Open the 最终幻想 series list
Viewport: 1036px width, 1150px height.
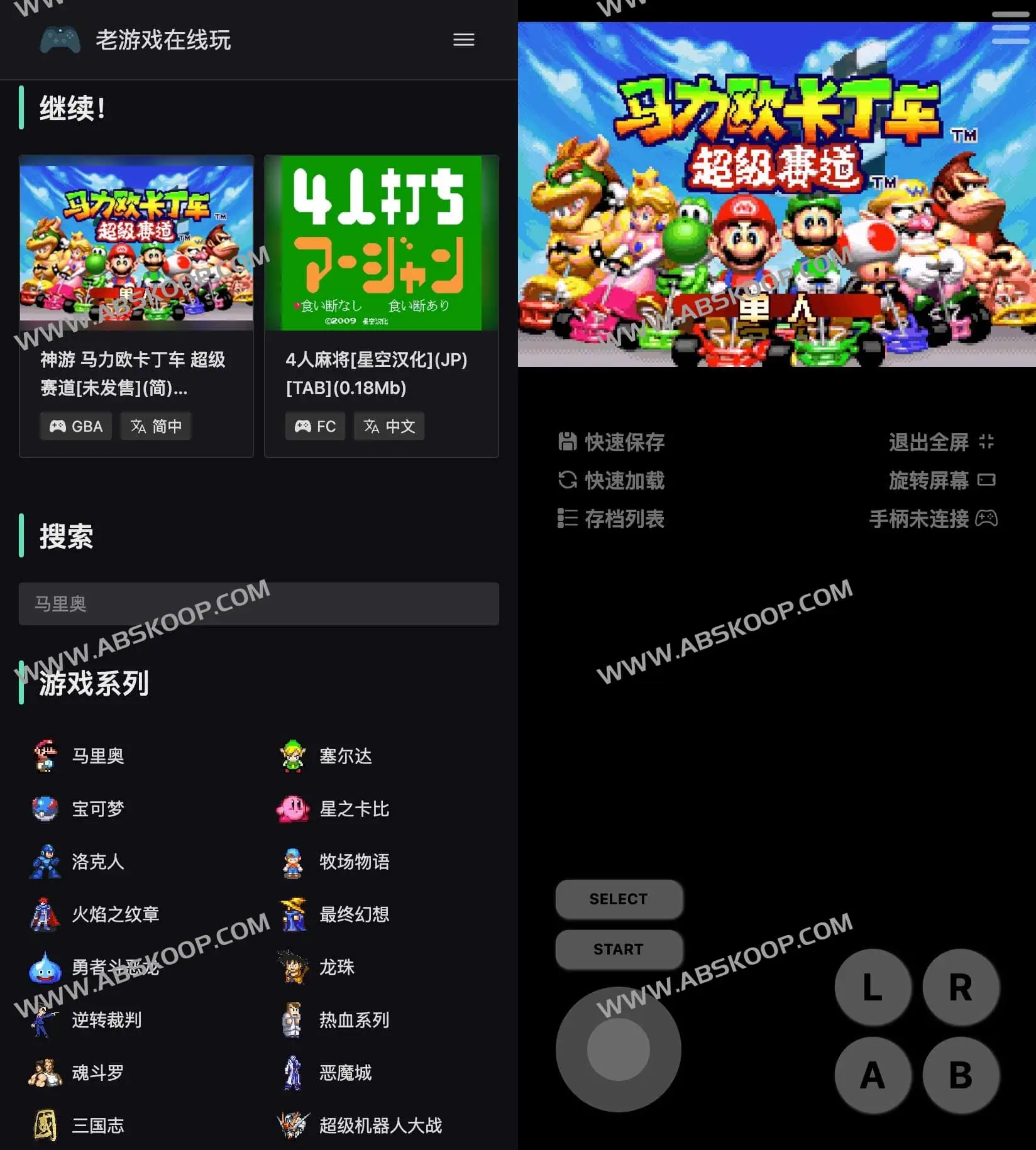tap(353, 914)
